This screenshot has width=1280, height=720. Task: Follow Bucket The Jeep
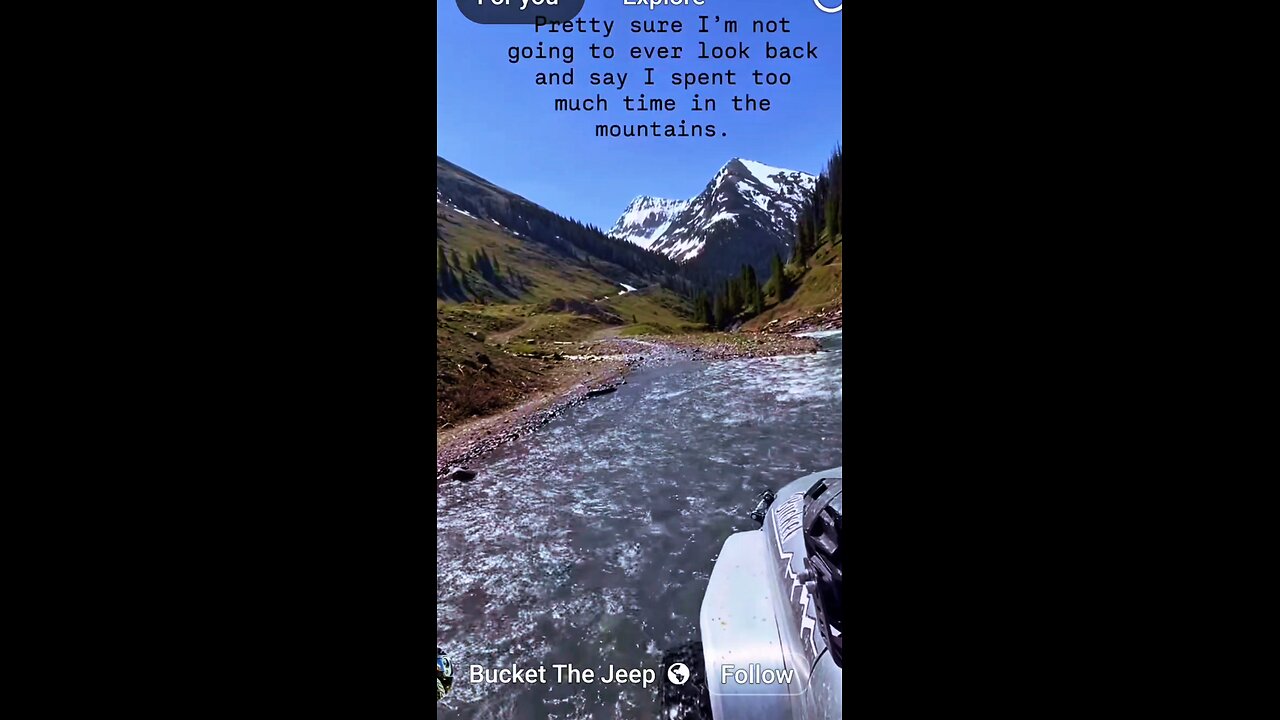coord(757,675)
